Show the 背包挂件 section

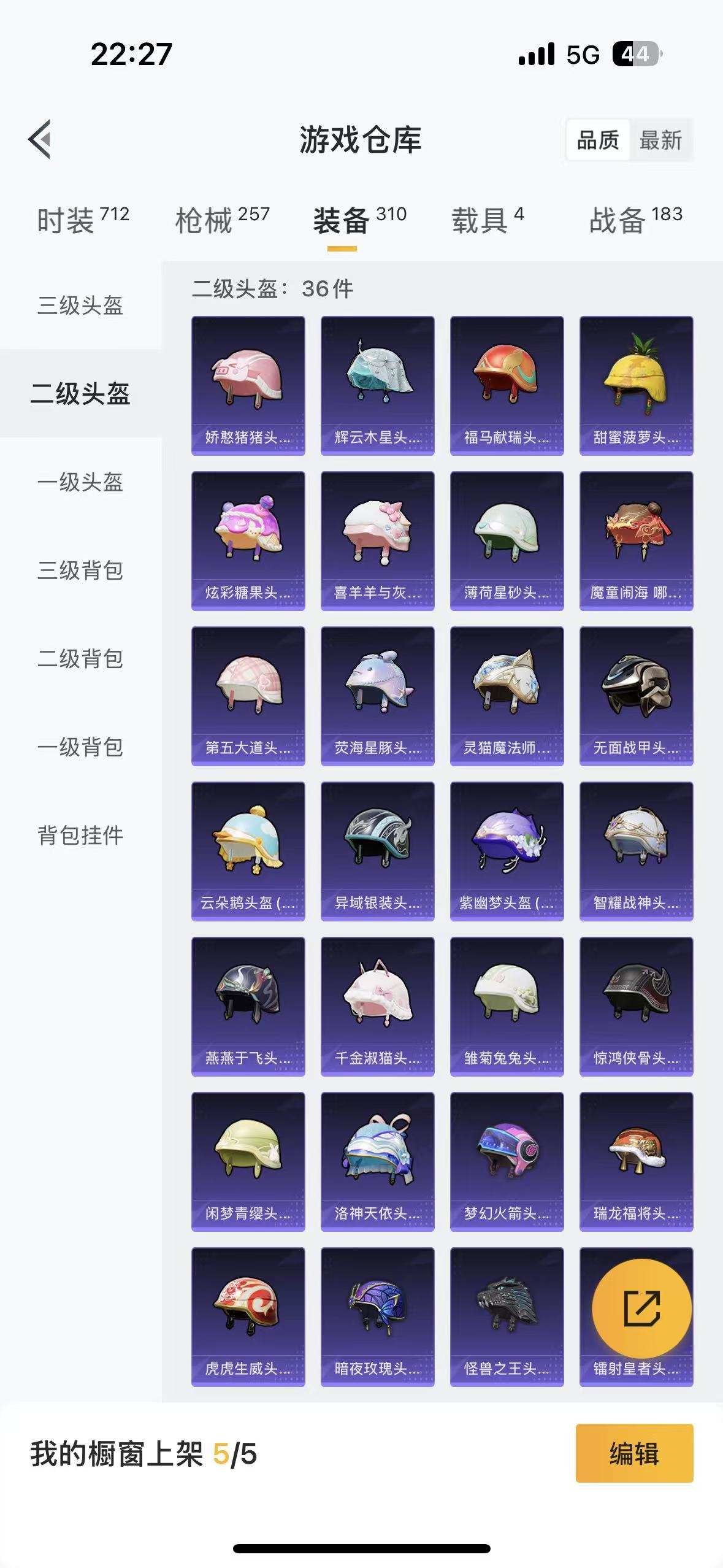[80, 834]
